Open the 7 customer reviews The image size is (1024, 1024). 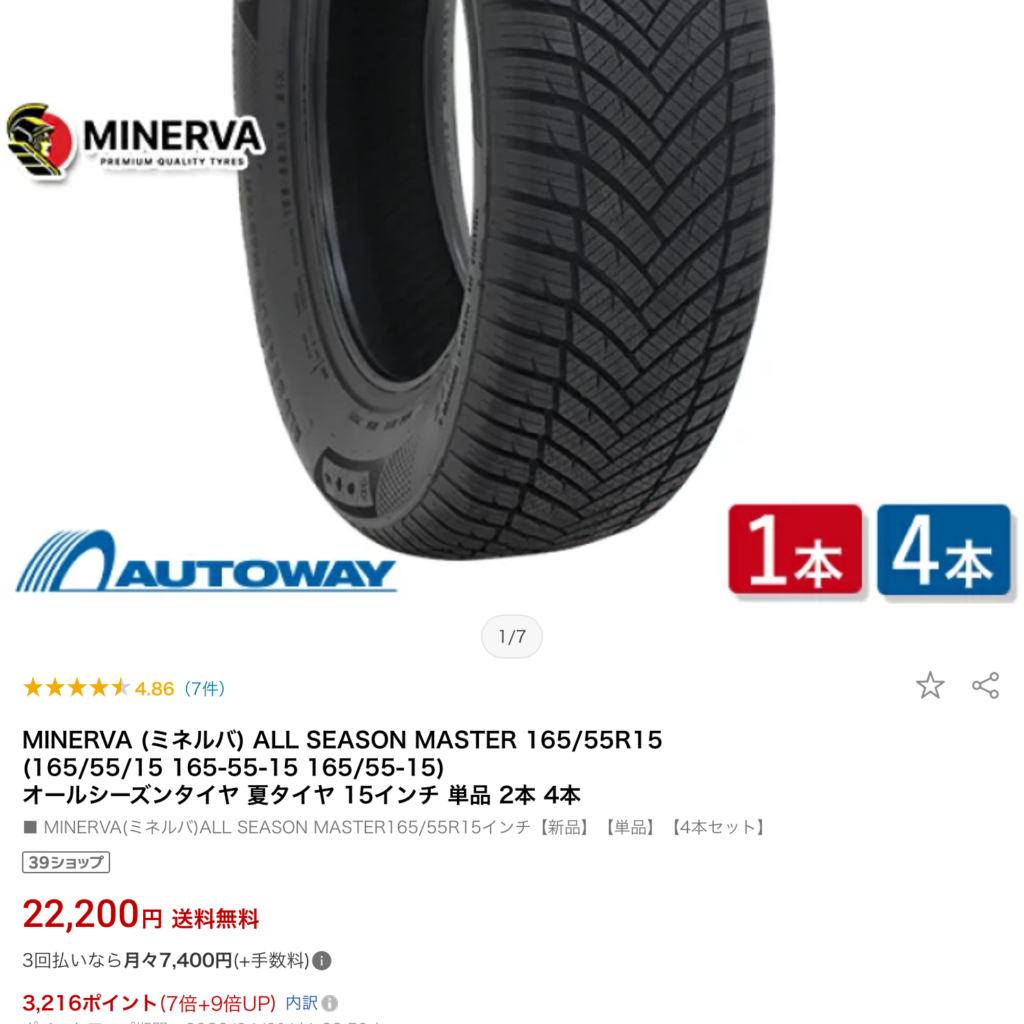click(204, 688)
